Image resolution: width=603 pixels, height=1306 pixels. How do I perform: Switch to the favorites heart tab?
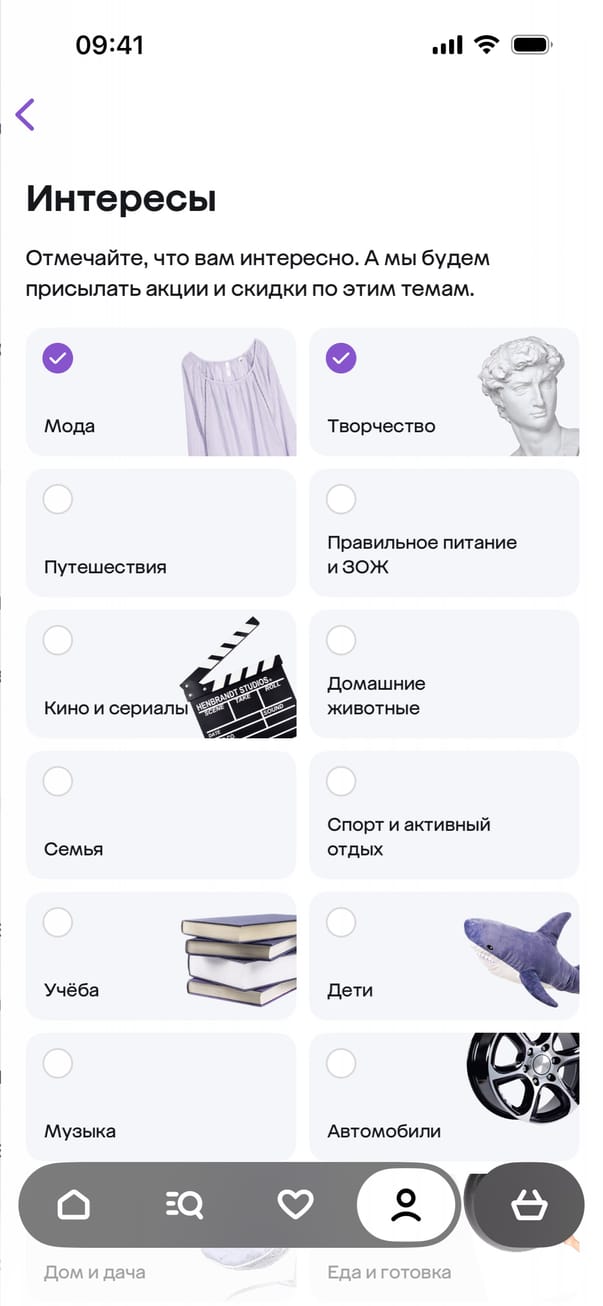(x=295, y=1204)
